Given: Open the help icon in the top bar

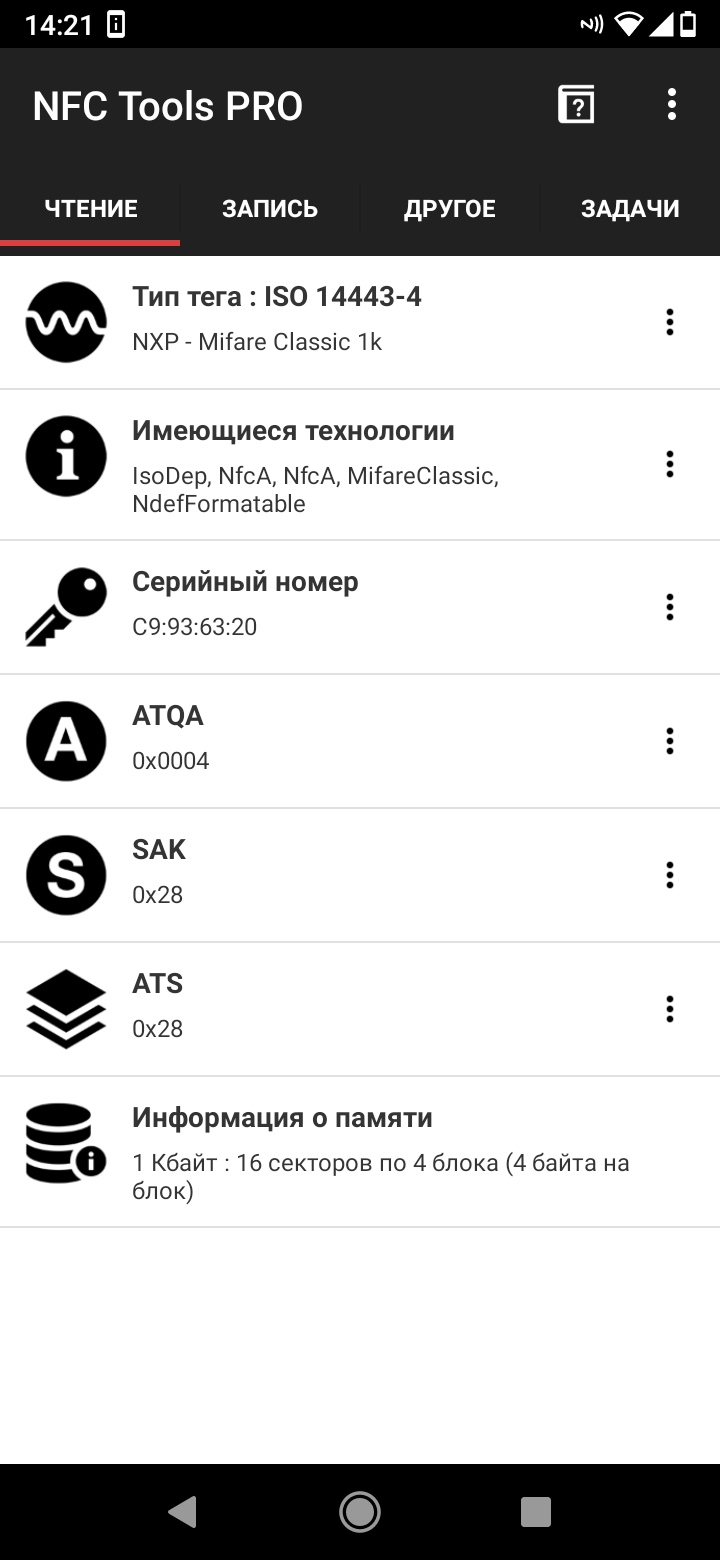Looking at the screenshot, I should (577, 104).
